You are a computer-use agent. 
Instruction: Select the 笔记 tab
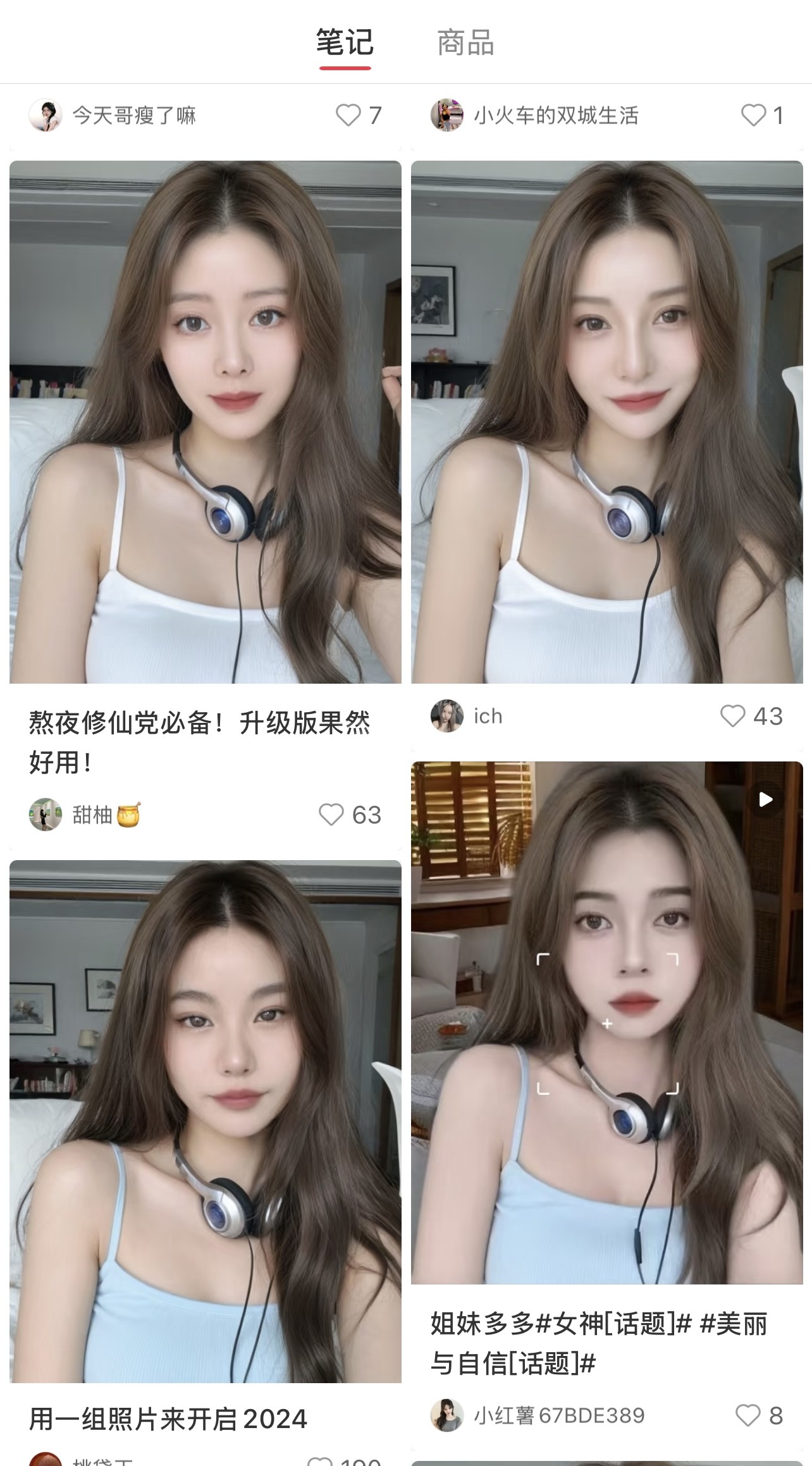click(x=345, y=43)
